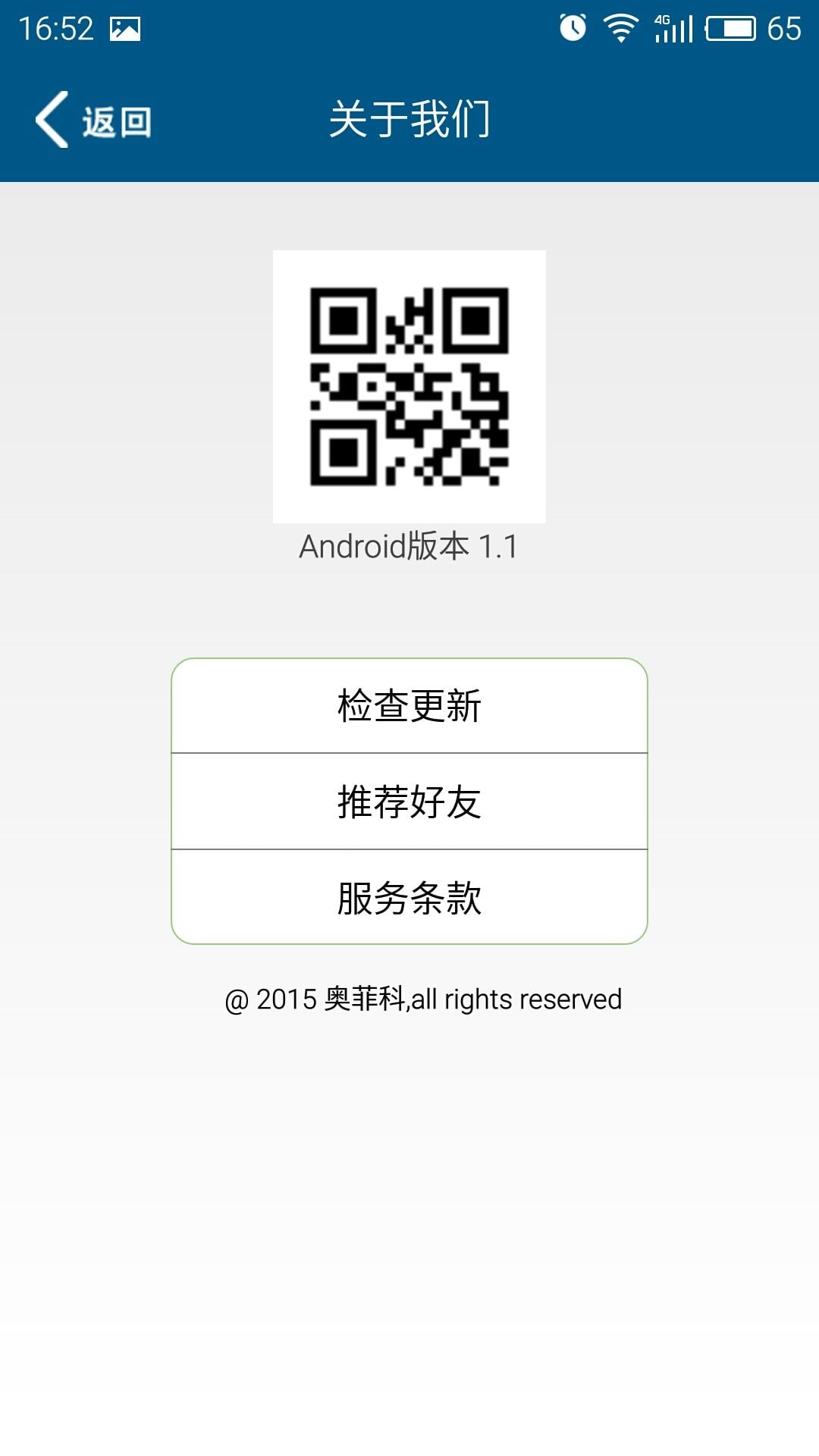Go back using the 返回 button
Image resolution: width=819 pixels, height=1456 pixels.
pos(94,121)
